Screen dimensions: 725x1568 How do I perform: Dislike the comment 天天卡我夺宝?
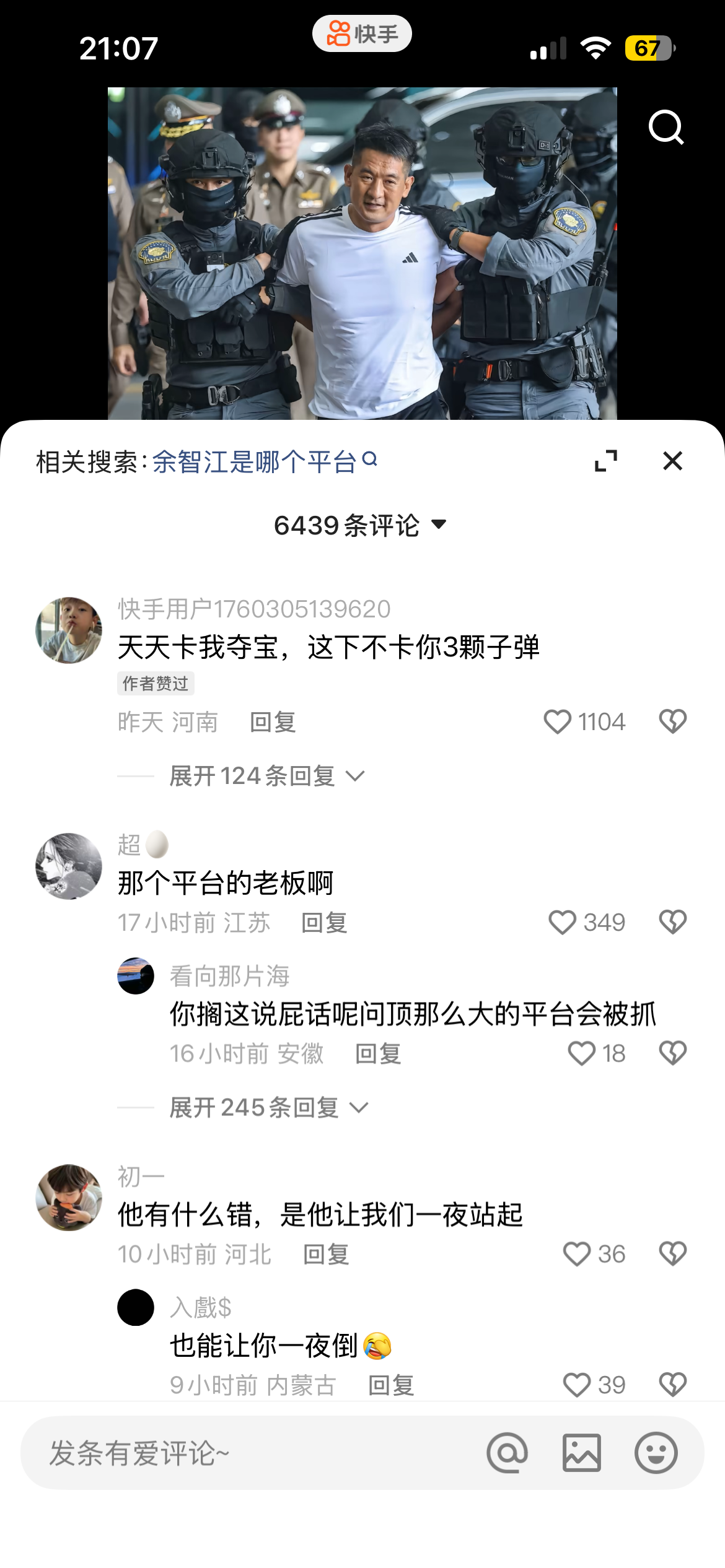pyautogui.click(x=672, y=721)
